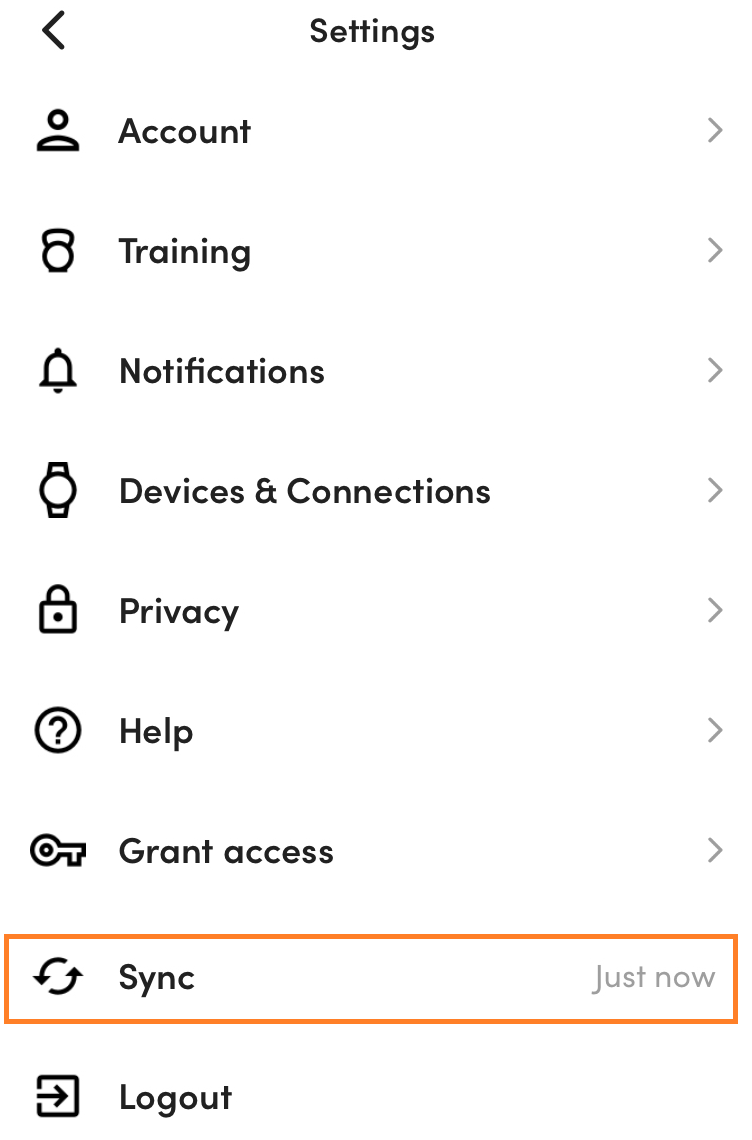Choose Logout from the settings list
Image resolution: width=752 pixels, height=1140 pixels.
(x=175, y=1096)
